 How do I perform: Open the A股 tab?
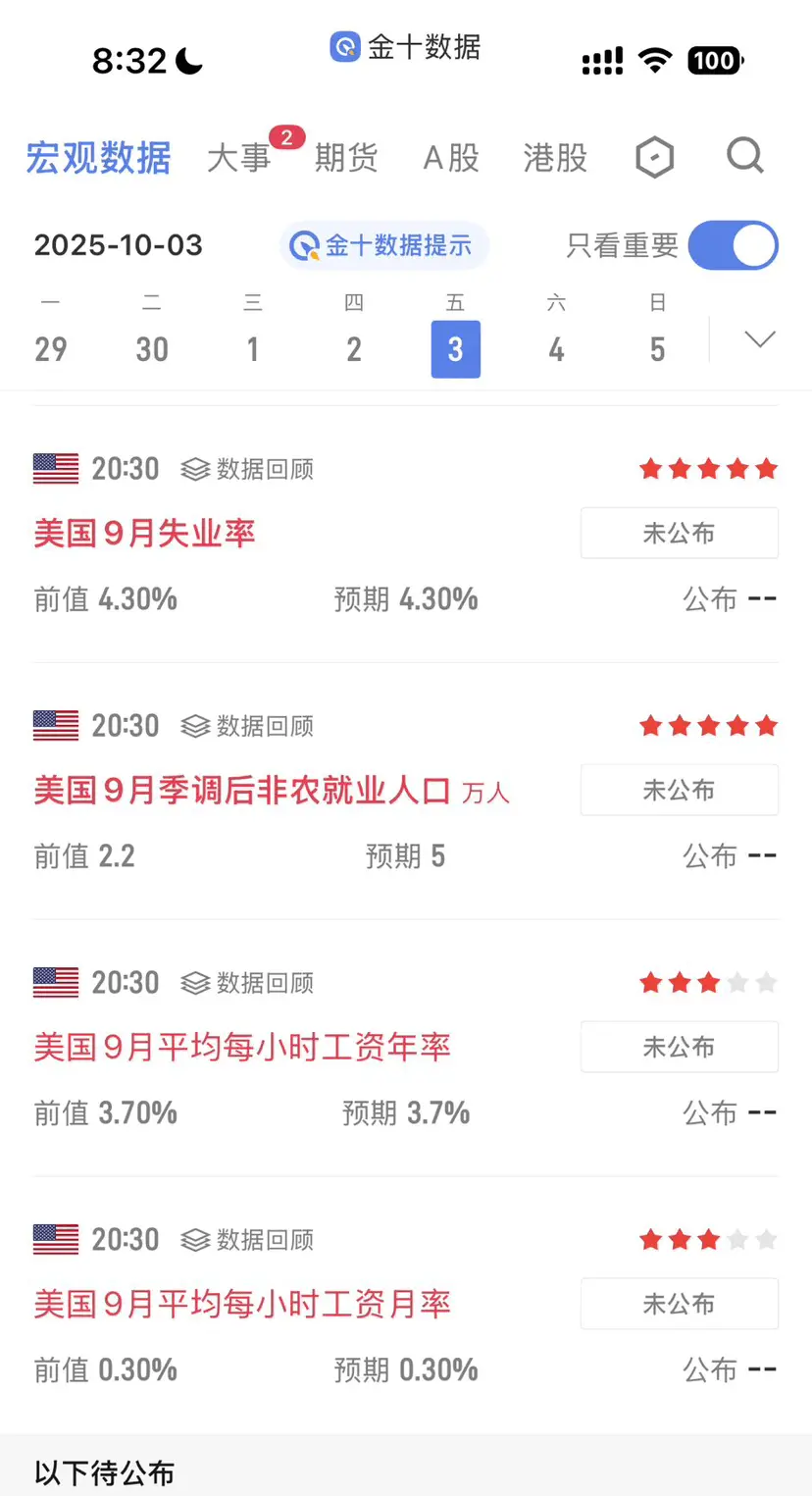(x=451, y=157)
